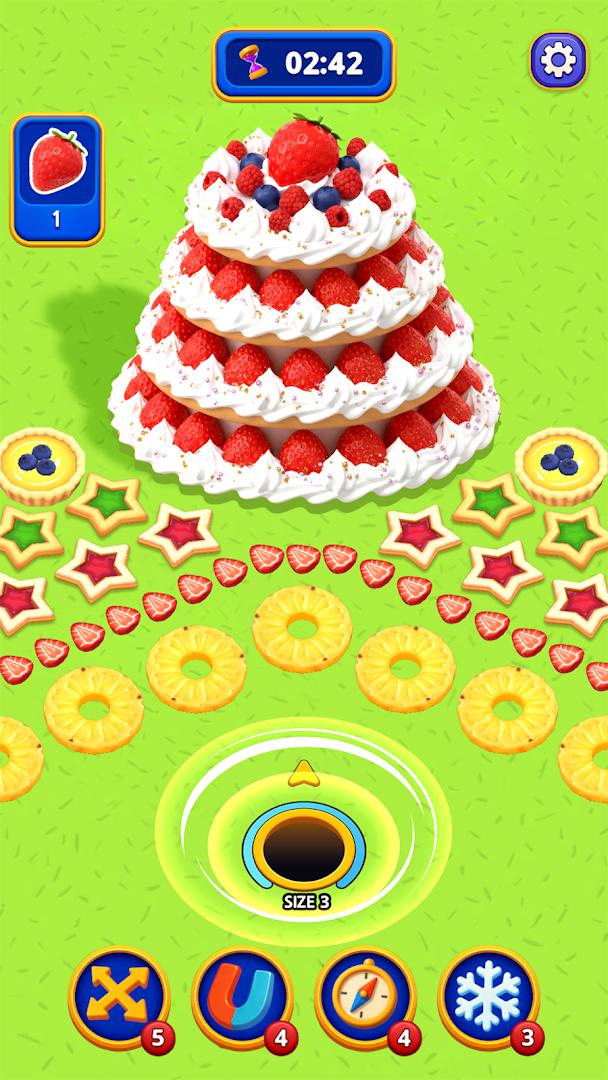This screenshot has height=1080, width=608.
Task: Use the snowflake freeze power-up
Action: tap(488, 997)
